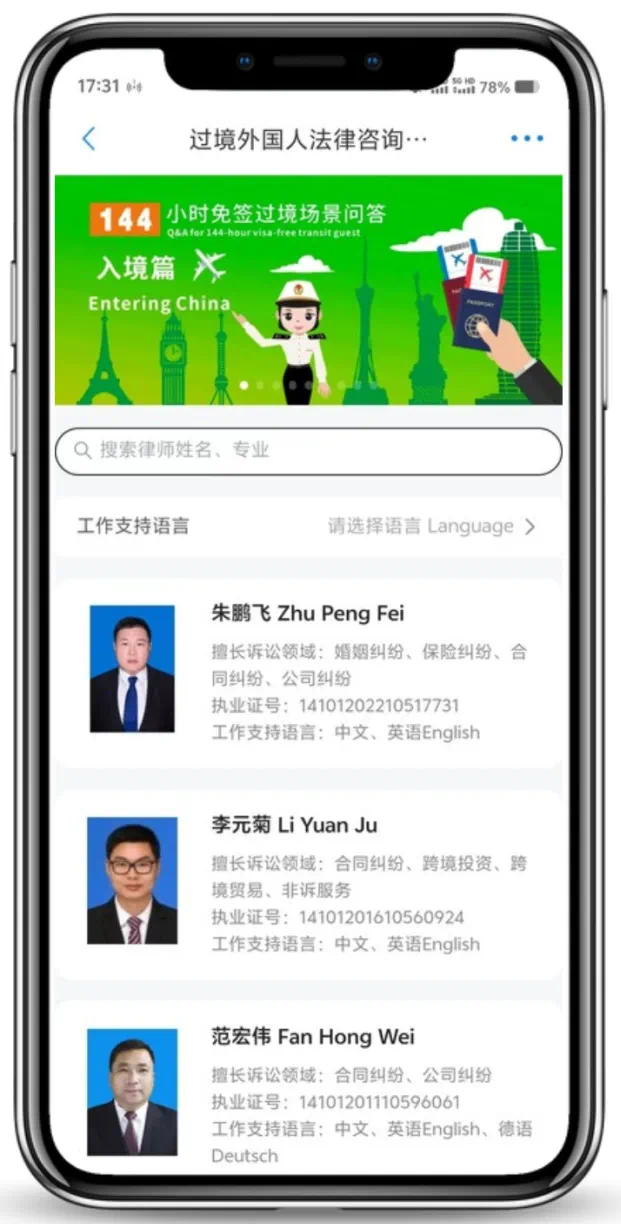Go back using the top-left arrow
The height and width of the screenshot is (1224, 621).
pos(89,139)
